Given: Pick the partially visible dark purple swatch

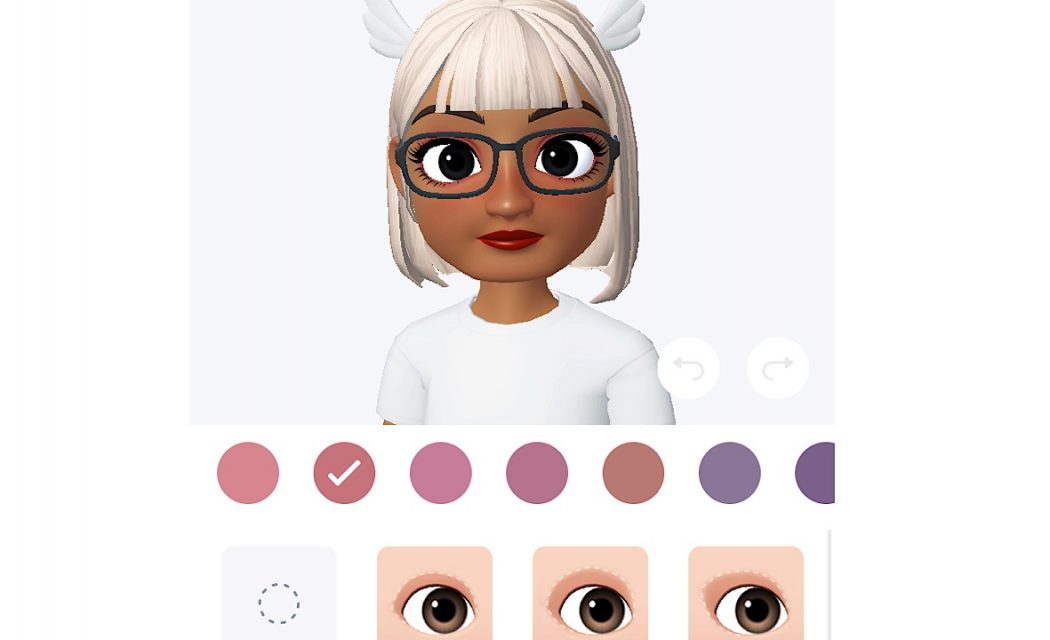Looking at the screenshot, I should click(816, 473).
